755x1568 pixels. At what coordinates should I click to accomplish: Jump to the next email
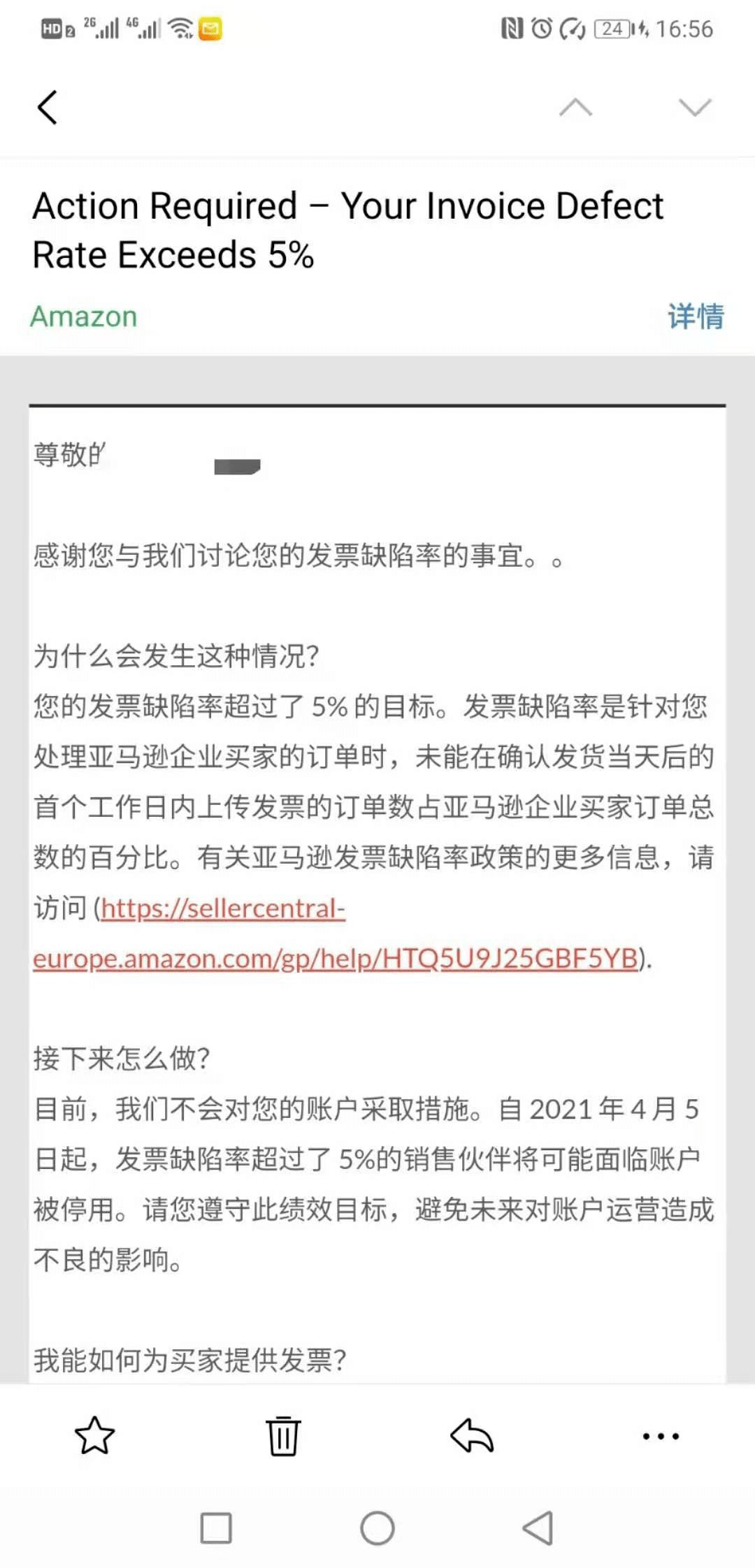[x=694, y=108]
